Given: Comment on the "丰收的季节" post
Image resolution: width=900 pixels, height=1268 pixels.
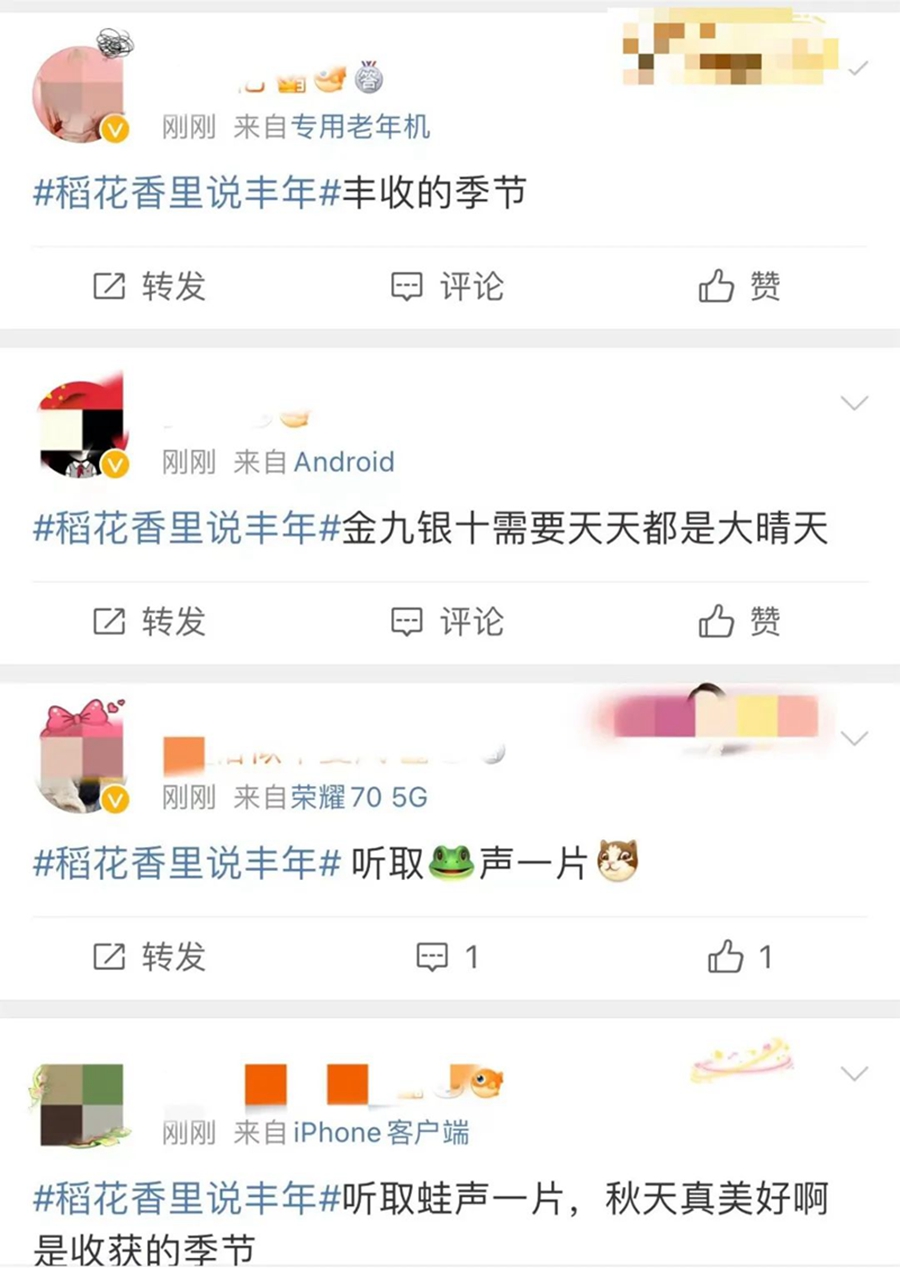Looking at the screenshot, I should click(x=447, y=287).
